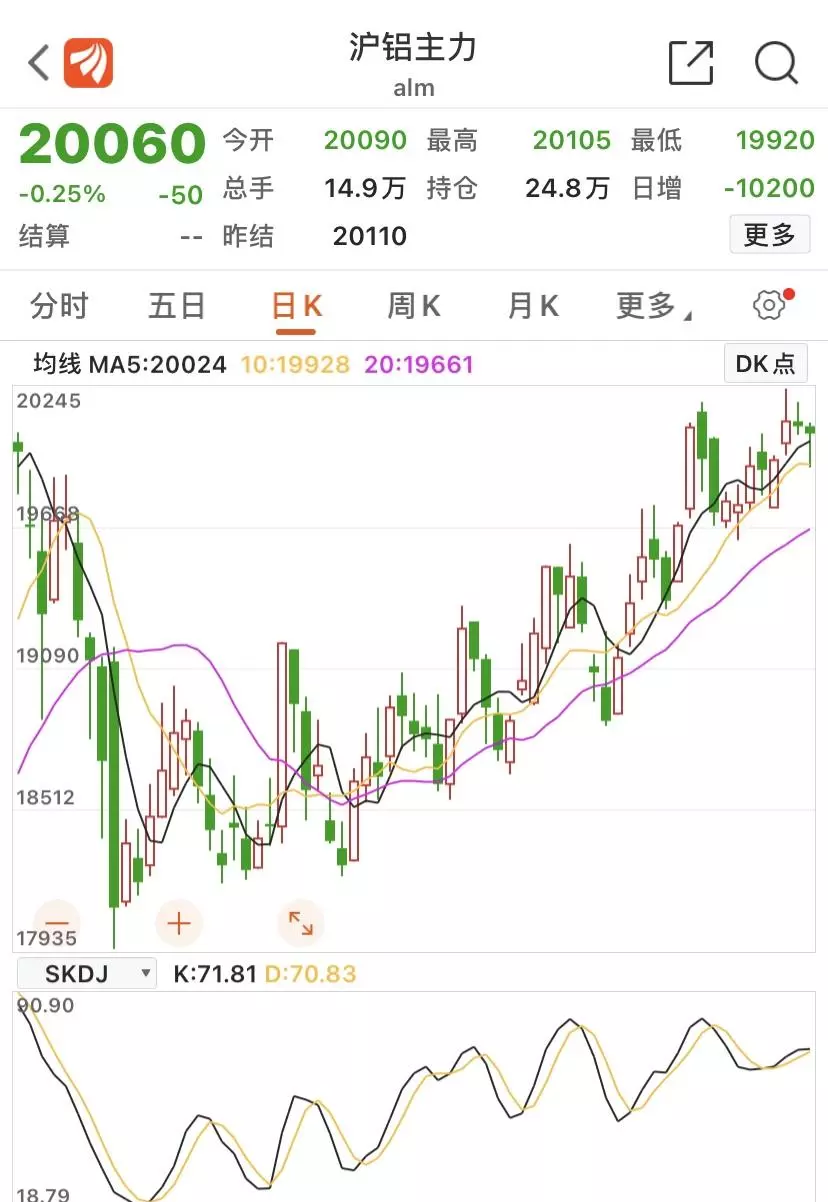Image resolution: width=828 pixels, height=1202 pixels.
Task: Toggle DK点 buy-sell signal markers
Action: [x=766, y=363]
